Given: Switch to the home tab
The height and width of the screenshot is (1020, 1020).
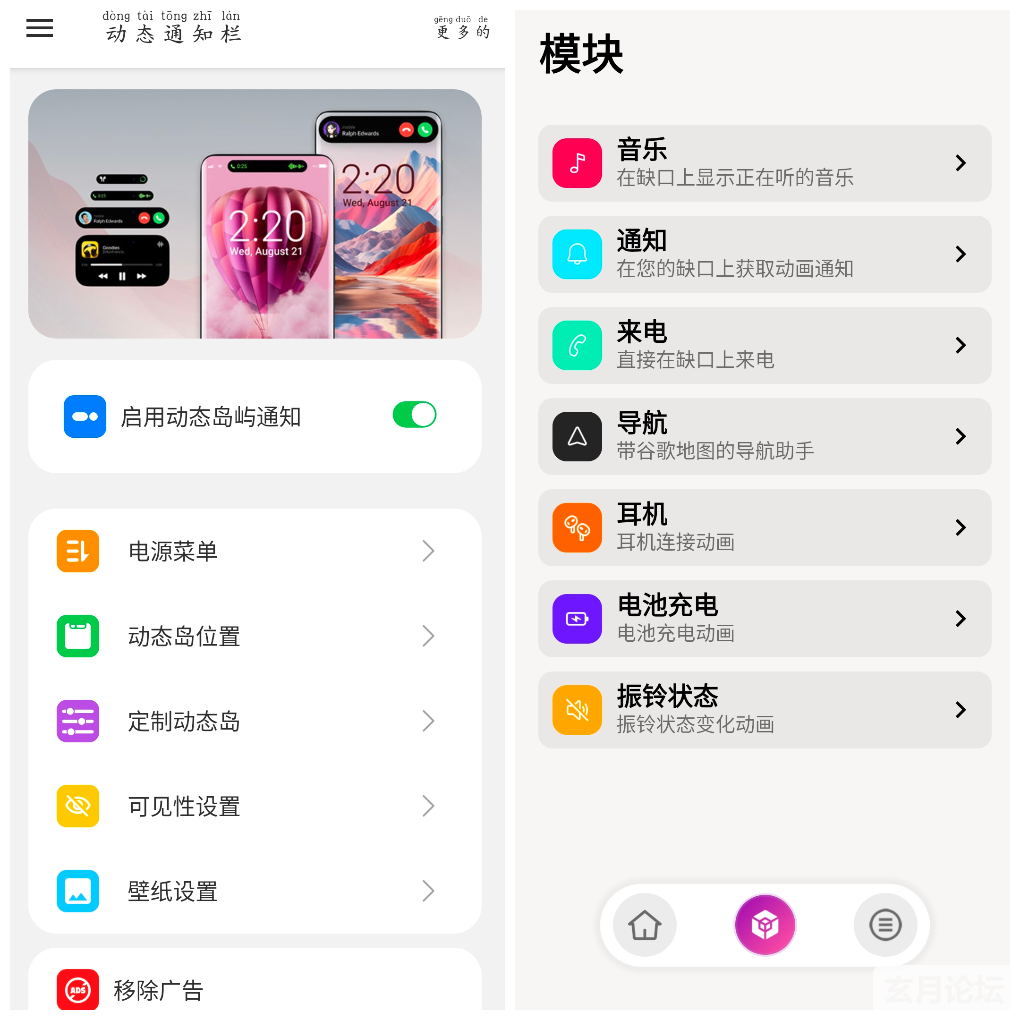Looking at the screenshot, I should tap(645, 925).
